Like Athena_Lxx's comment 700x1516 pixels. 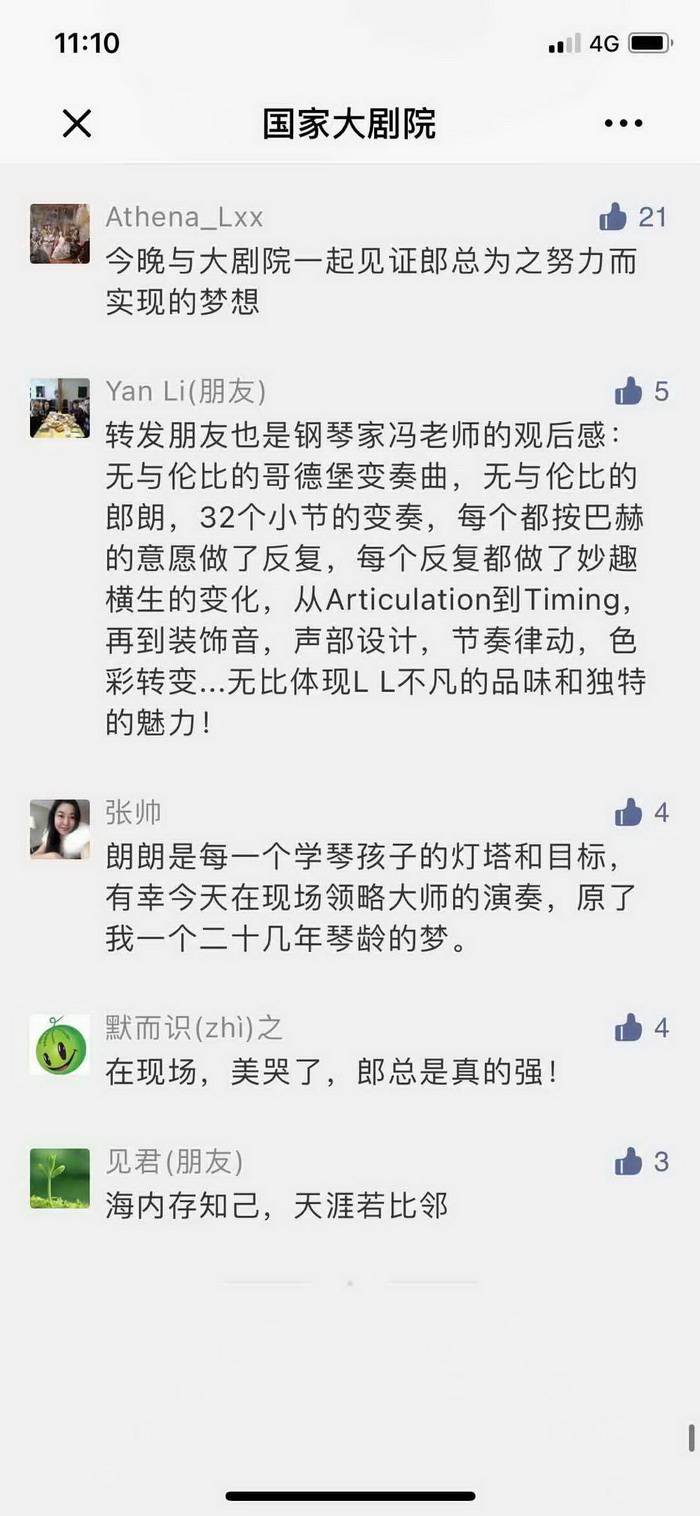point(613,217)
